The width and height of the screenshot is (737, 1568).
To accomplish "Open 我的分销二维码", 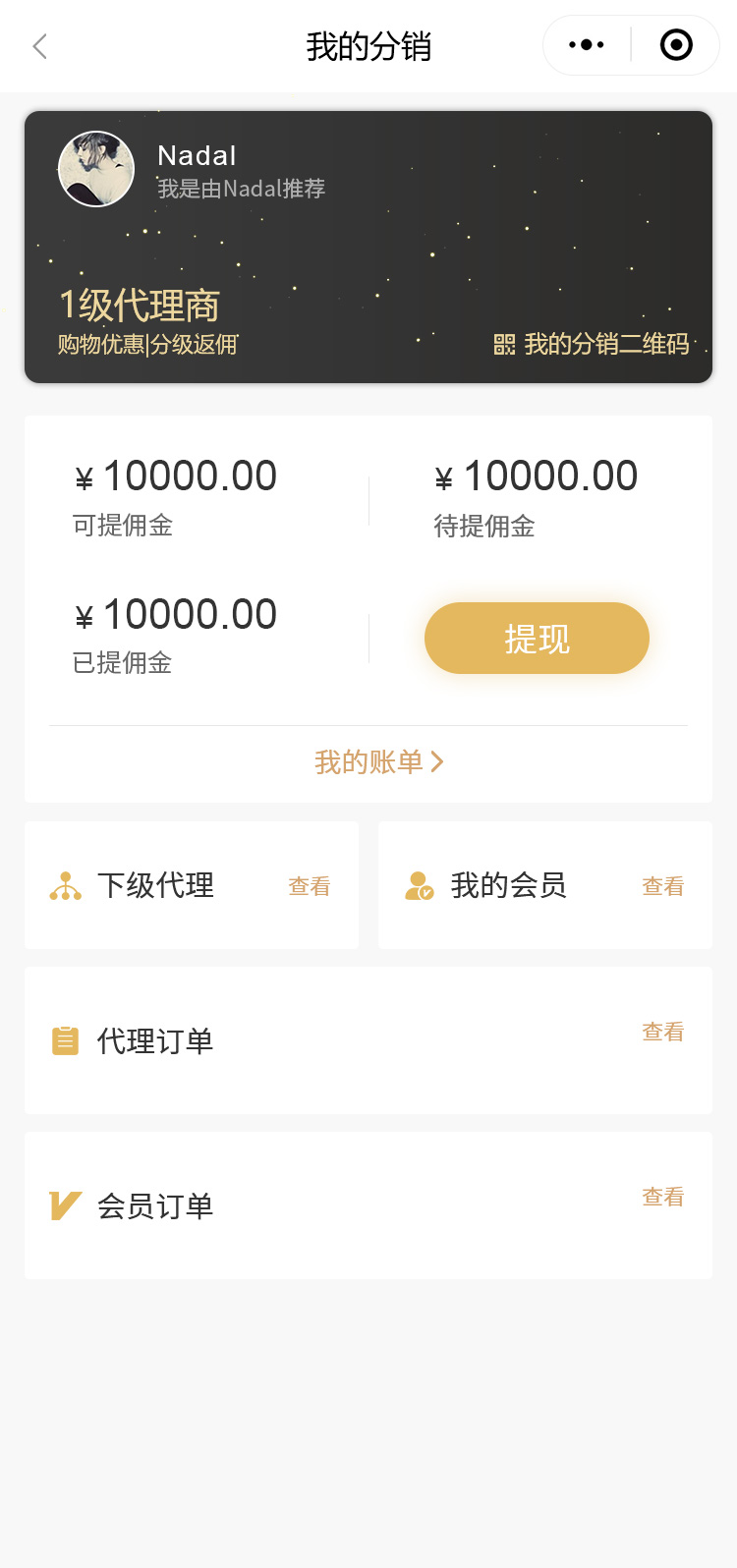I will click(593, 344).
